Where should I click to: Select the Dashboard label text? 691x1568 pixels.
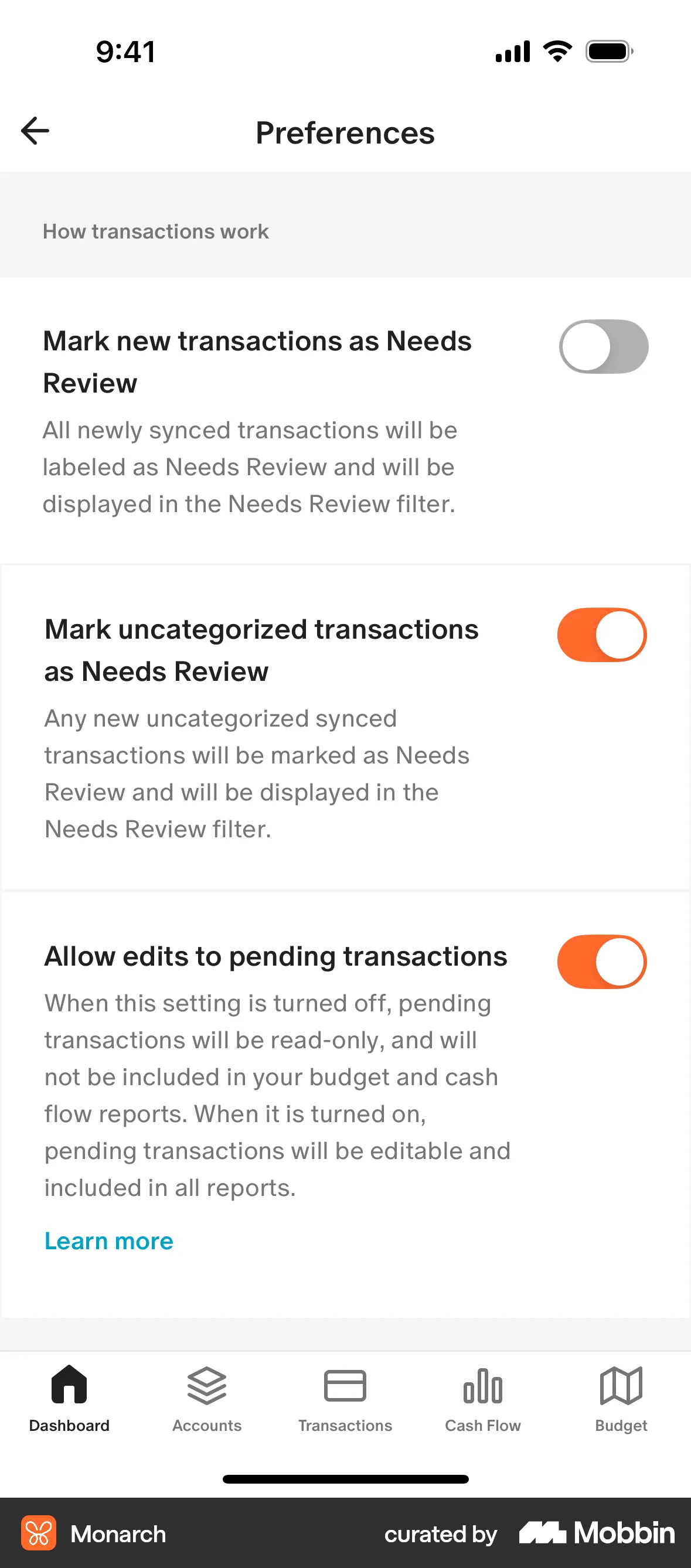point(69,1425)
